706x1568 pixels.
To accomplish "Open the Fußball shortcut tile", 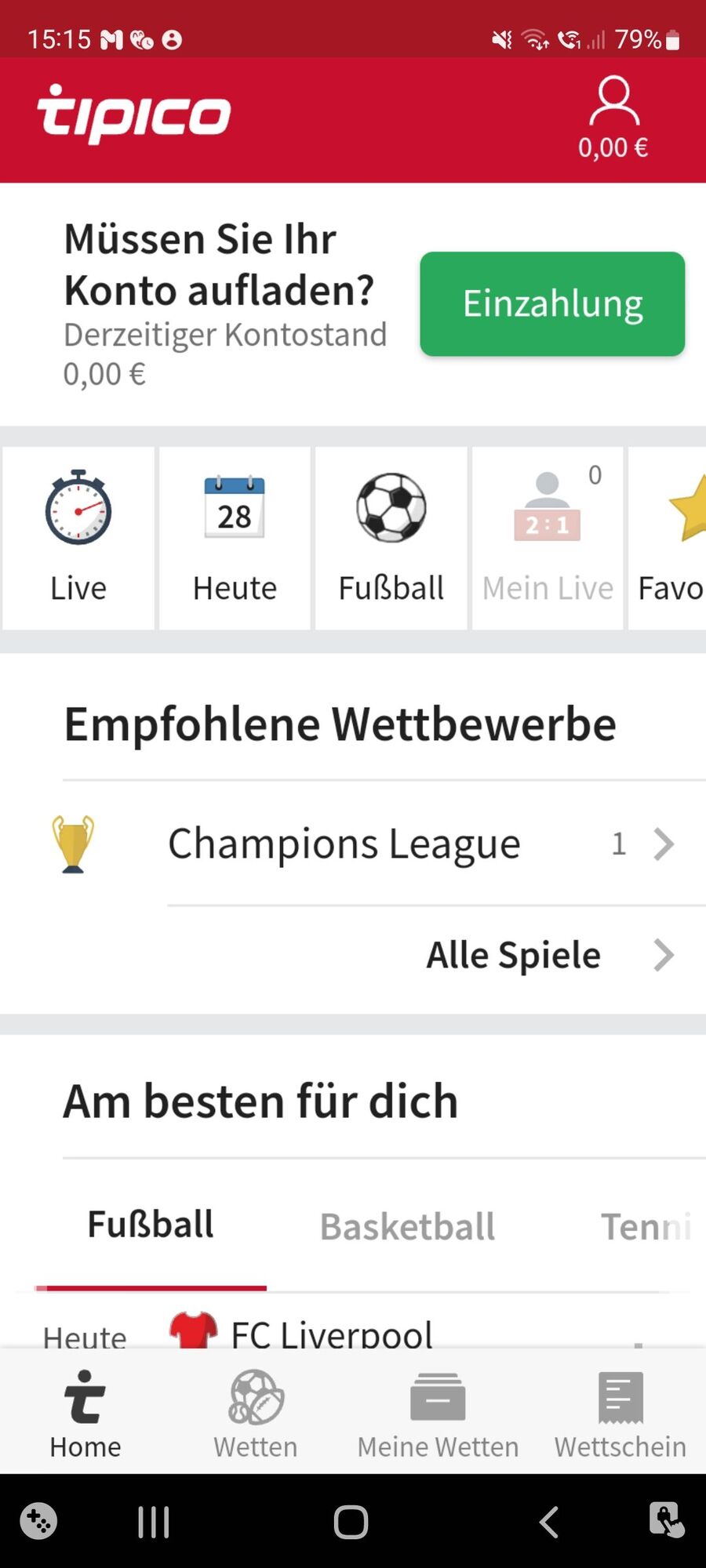I will [x=391, y=538].
